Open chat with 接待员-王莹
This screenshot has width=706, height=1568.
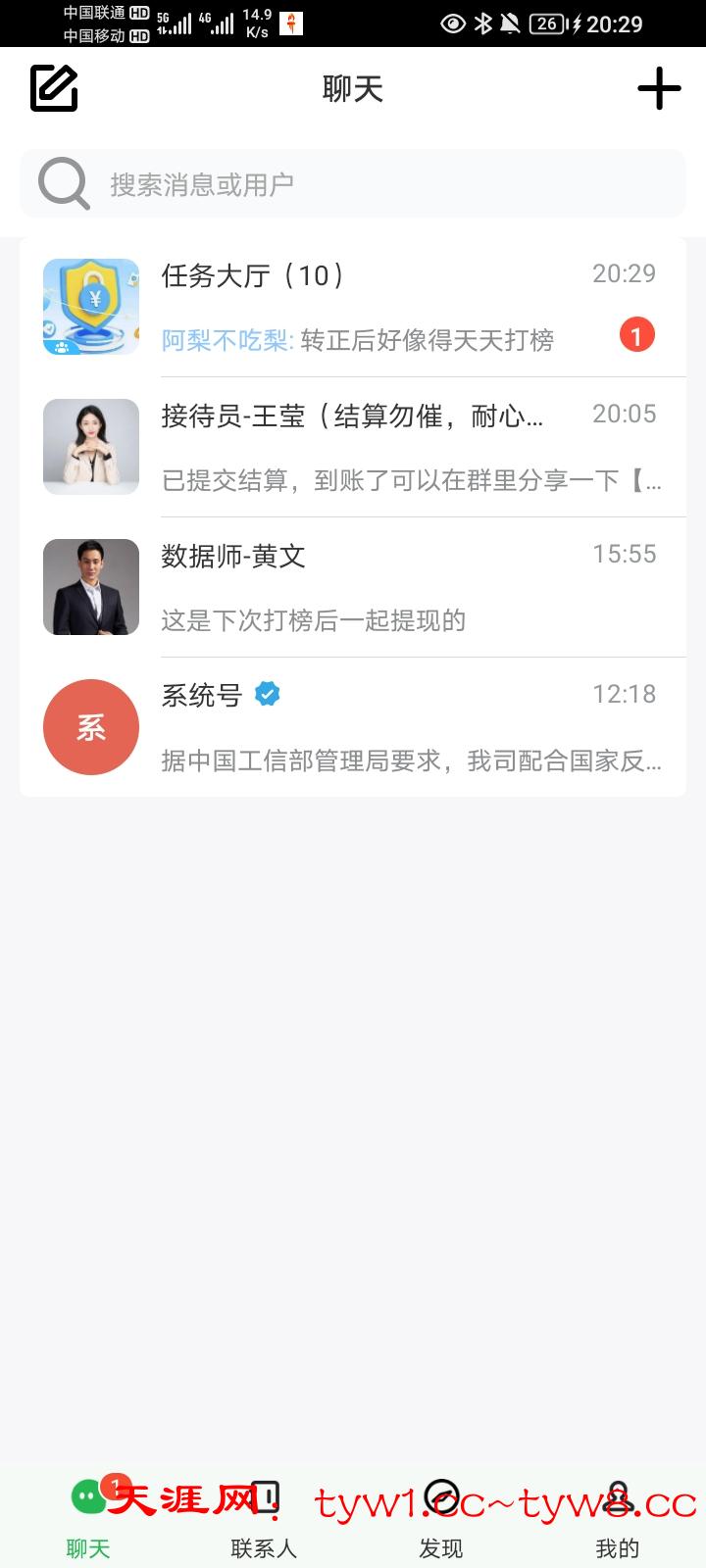click(x=353, y=447)
